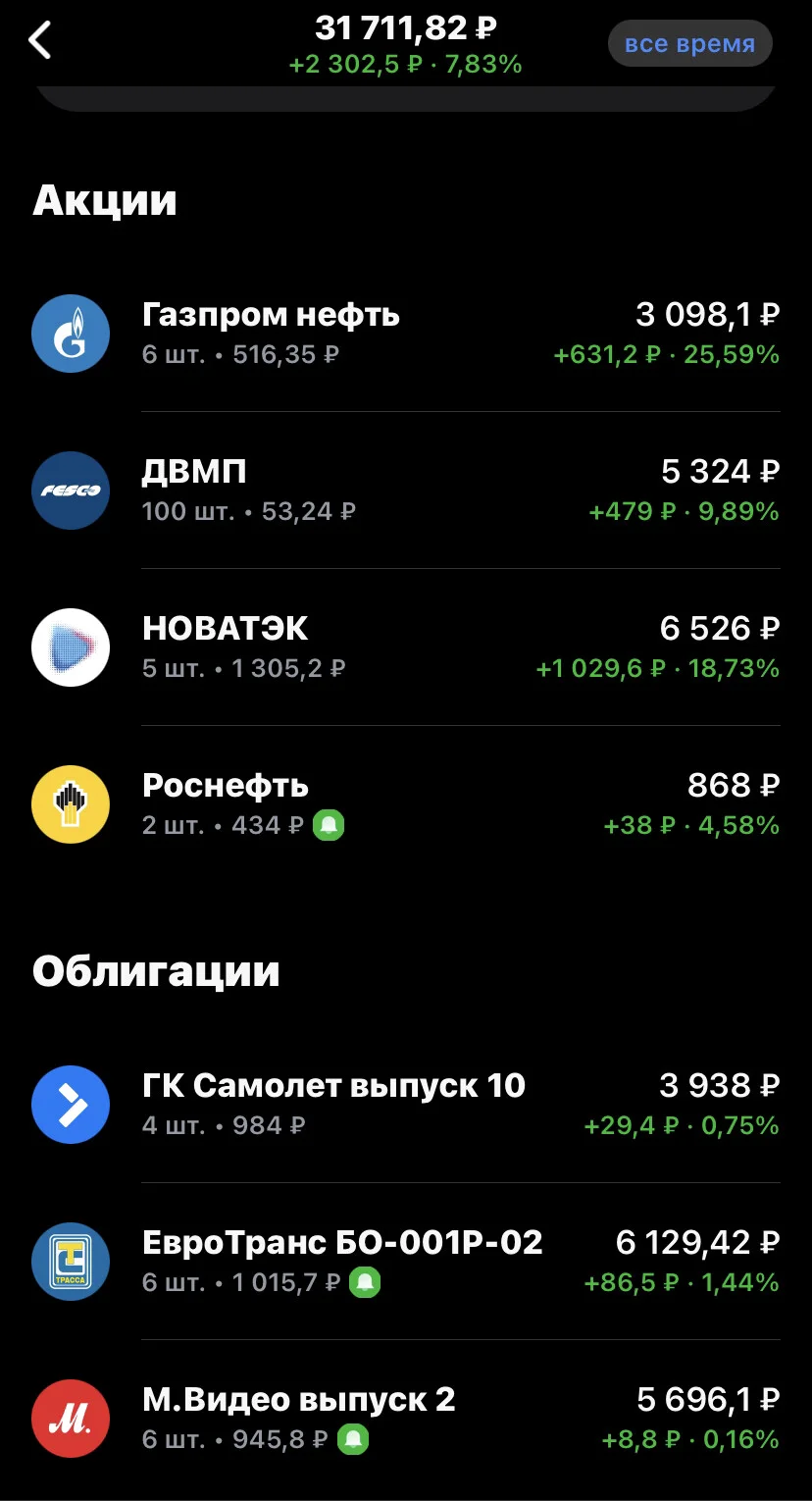Go back using the top-left arrow
This screenshot has height=1501, width=812.
[x=39, y=41]
